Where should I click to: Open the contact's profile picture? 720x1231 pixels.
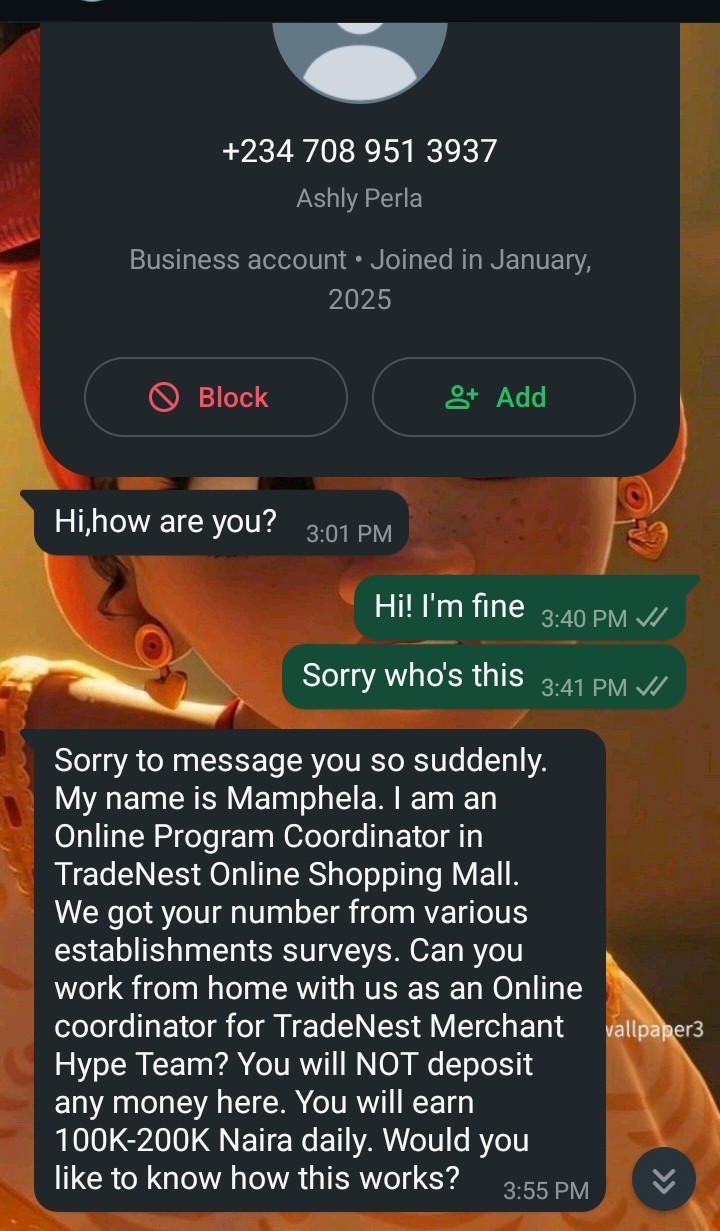(x=360, y=48)
